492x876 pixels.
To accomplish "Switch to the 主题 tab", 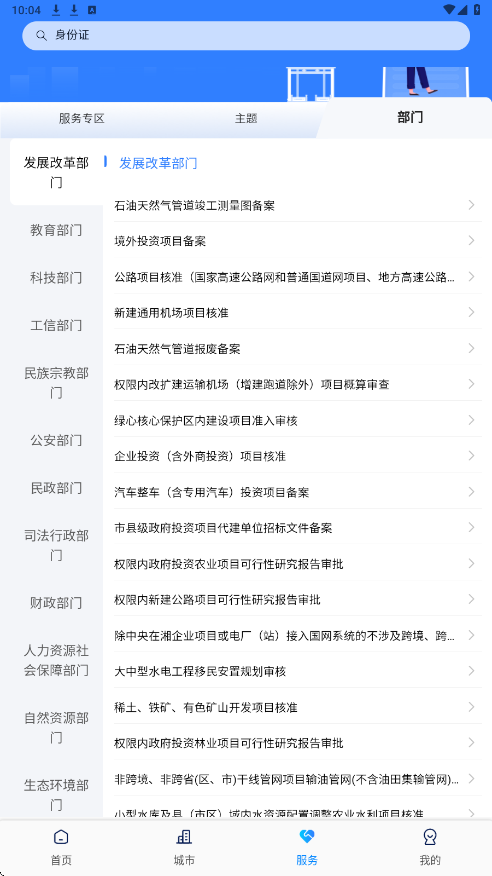I will [246, 118].
